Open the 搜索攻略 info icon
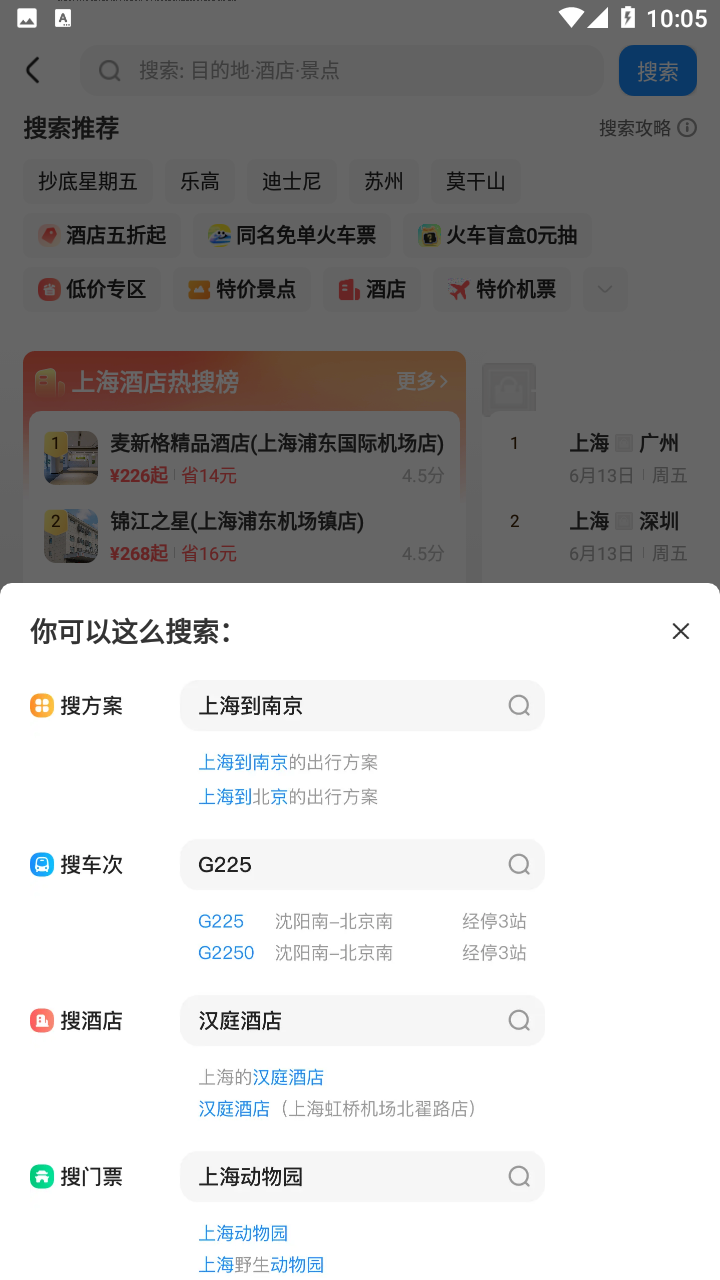 686,128
